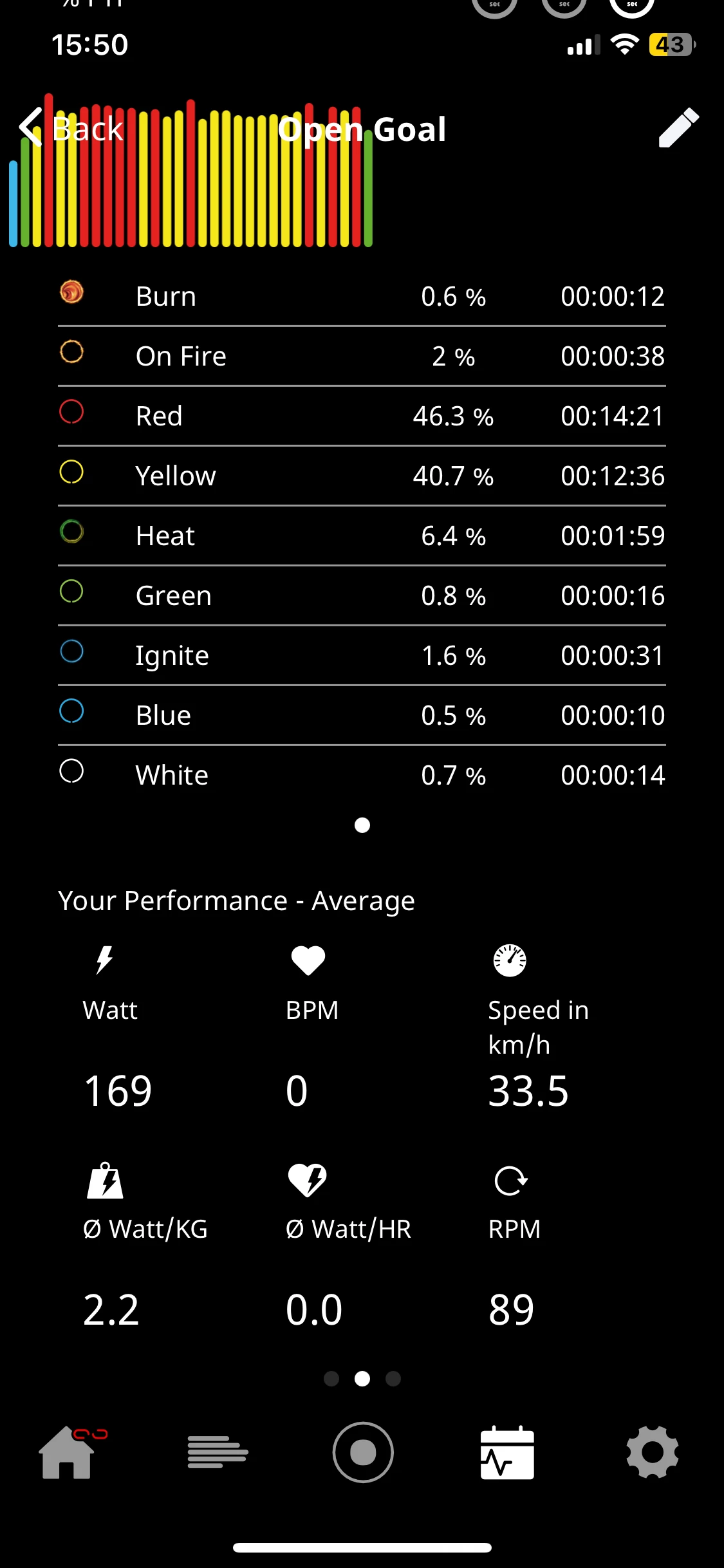
Task: Jump to the third performance page dot
Action: click(393, 1378)
